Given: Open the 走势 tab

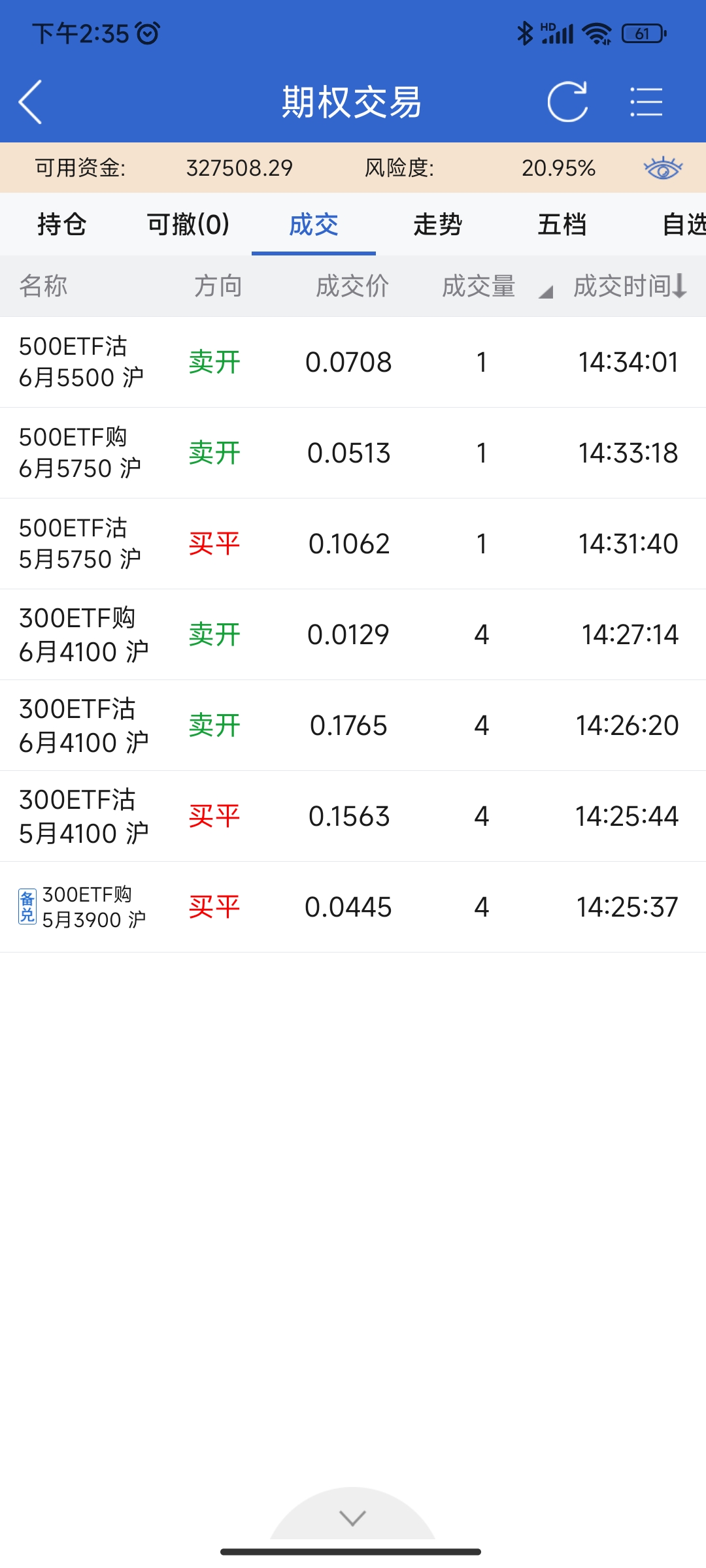Looking at the screenshot, I should point(438,224).
